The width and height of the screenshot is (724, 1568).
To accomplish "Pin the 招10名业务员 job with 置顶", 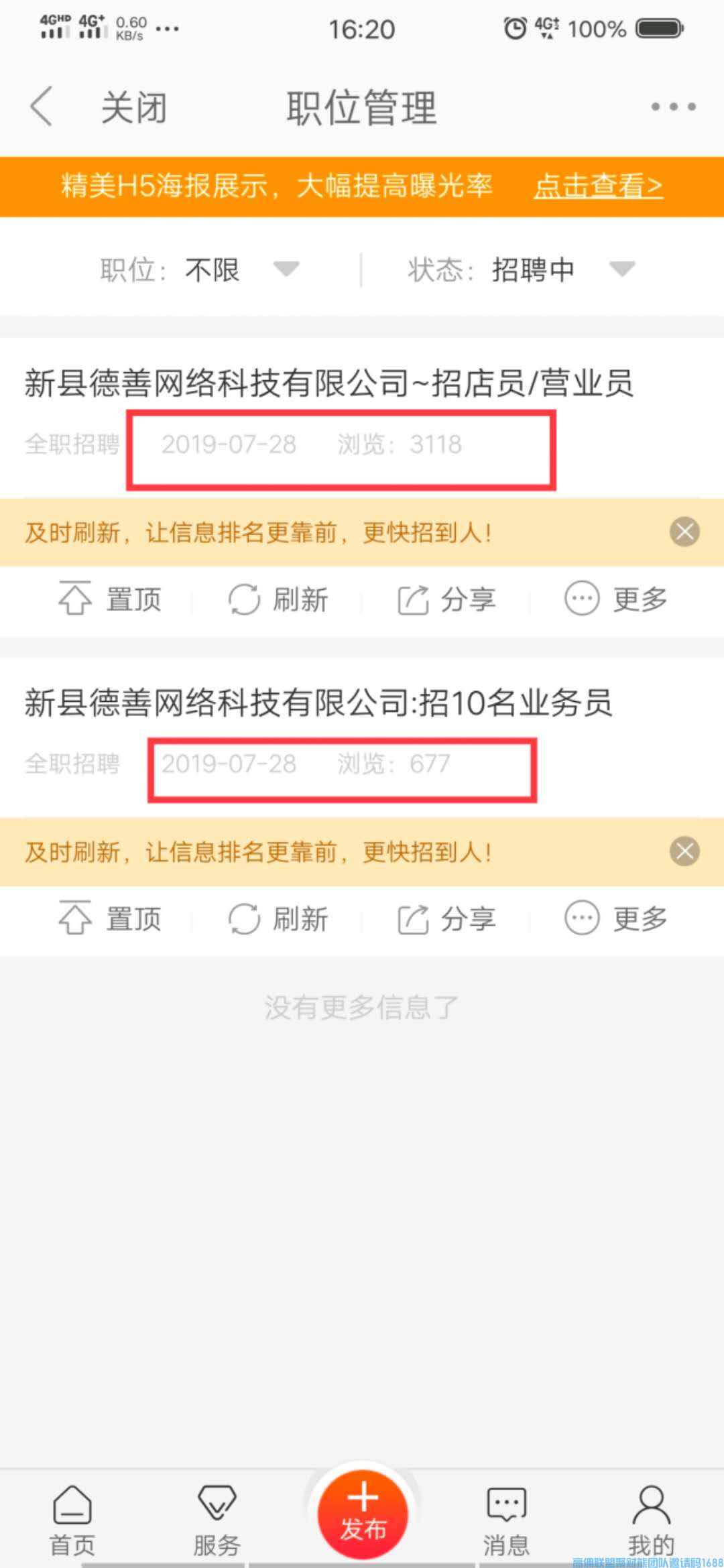I will 111,918.
